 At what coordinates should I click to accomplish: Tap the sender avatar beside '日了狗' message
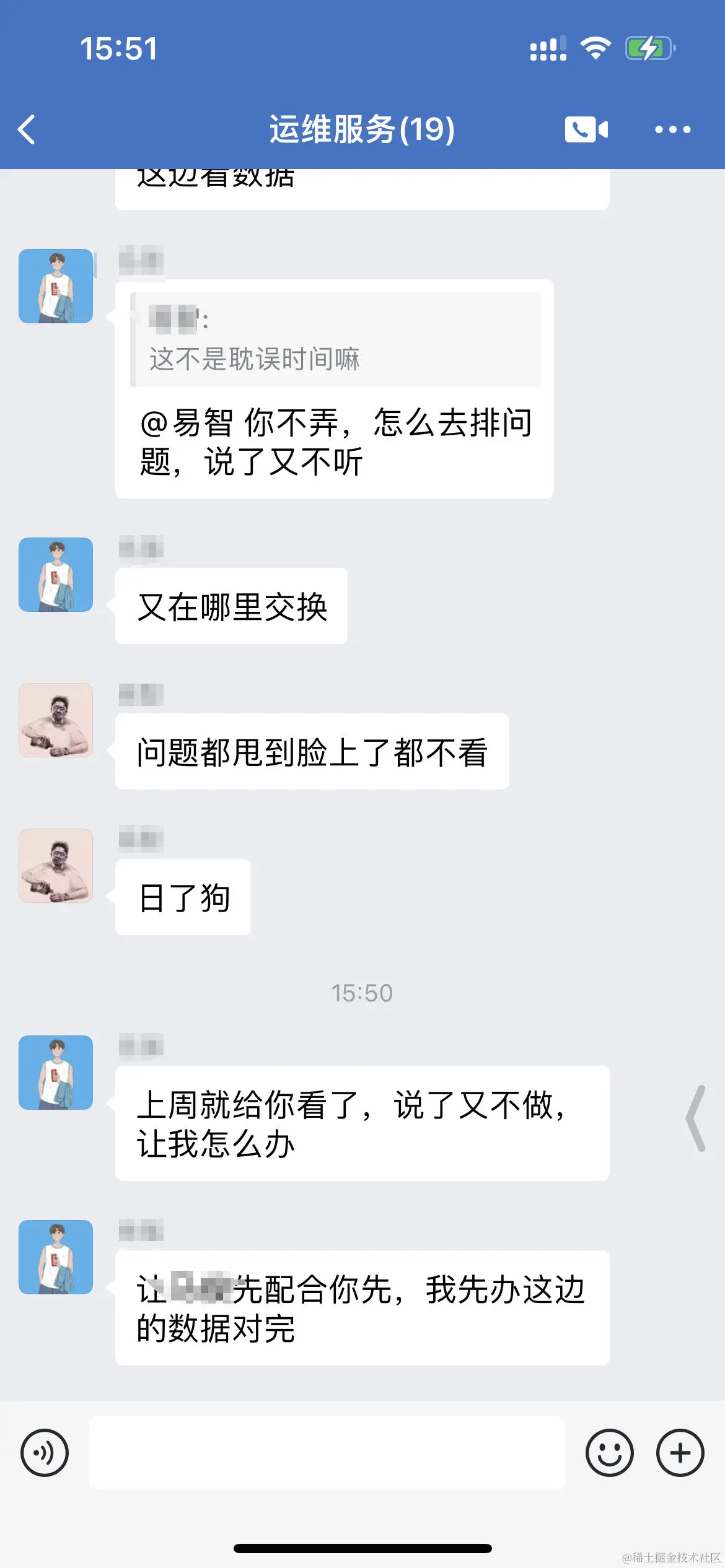(55, 867)
